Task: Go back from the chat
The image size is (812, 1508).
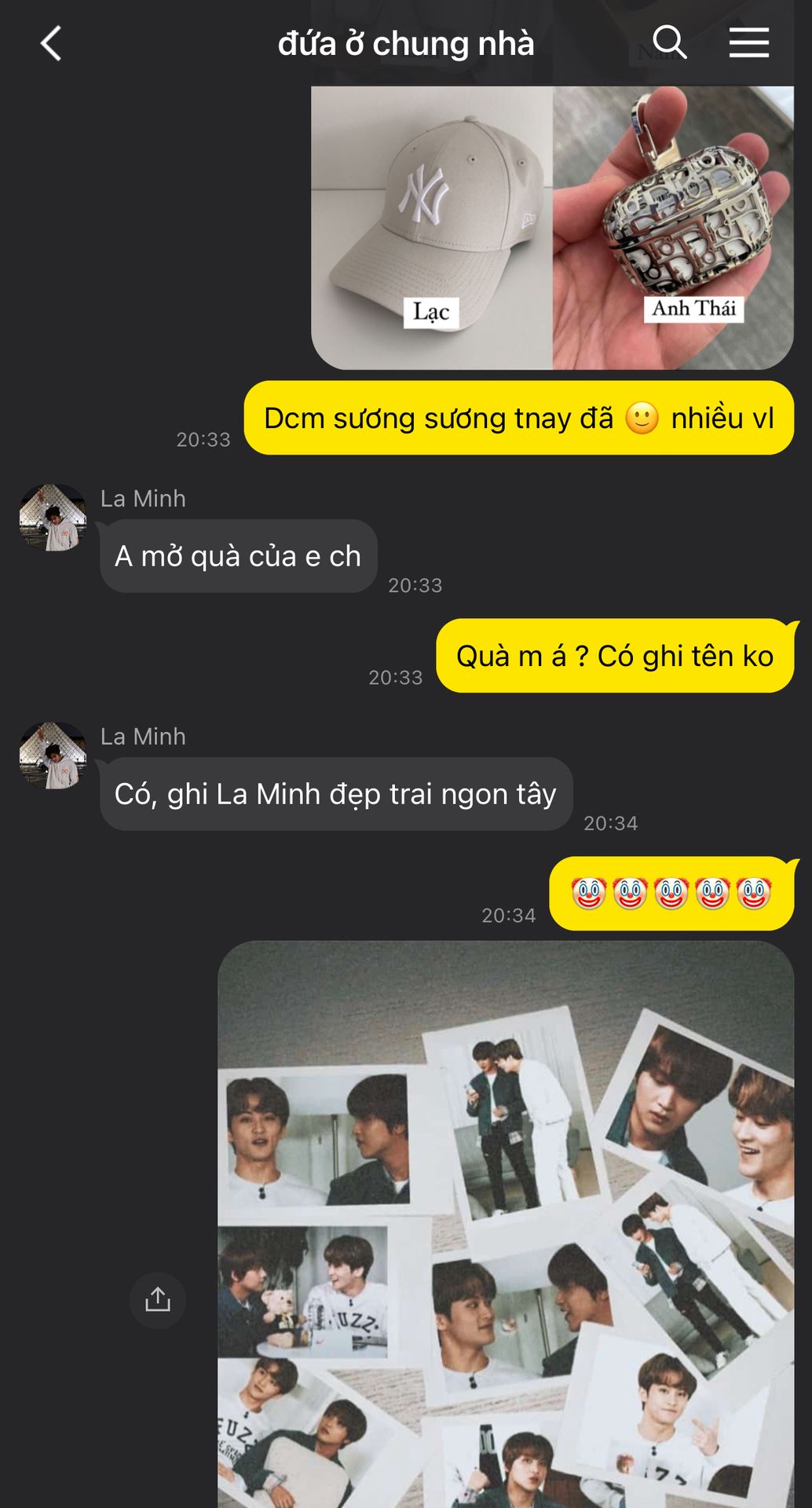Action: click(51, 43)
